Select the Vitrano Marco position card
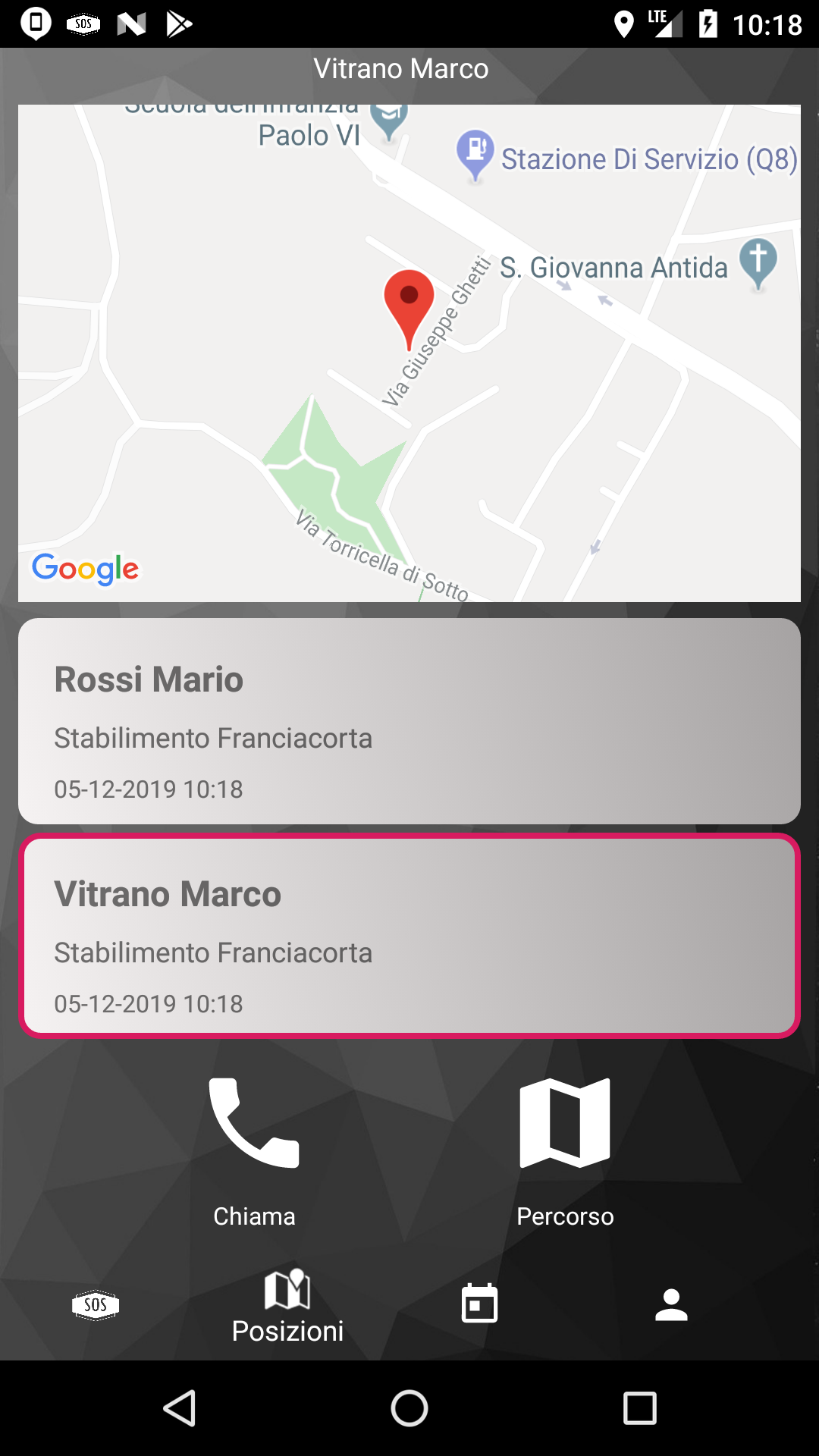Screen dimensions: 819x1456 pyautogui.click(x=409, y=936)
